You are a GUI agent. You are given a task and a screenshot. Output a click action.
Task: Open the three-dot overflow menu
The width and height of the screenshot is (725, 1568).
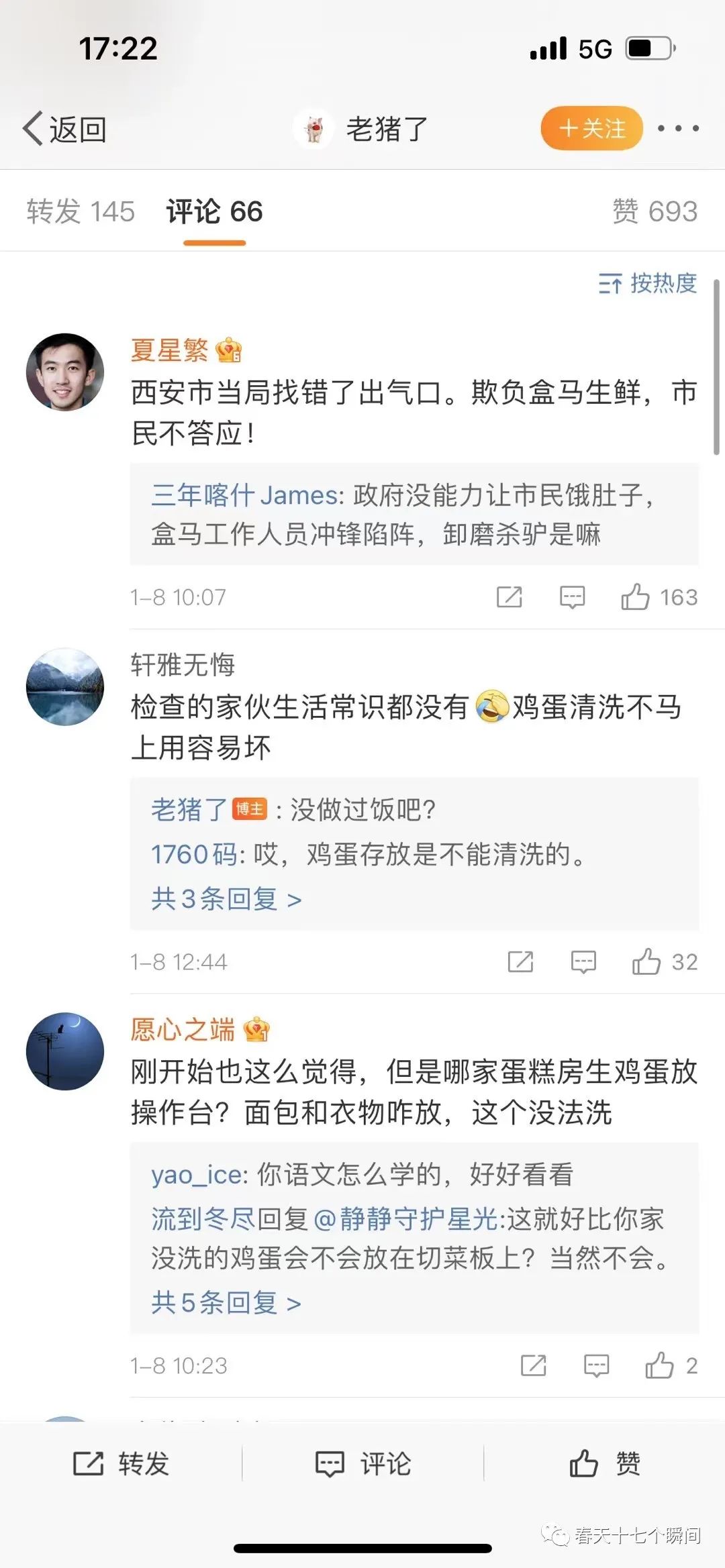678,128
